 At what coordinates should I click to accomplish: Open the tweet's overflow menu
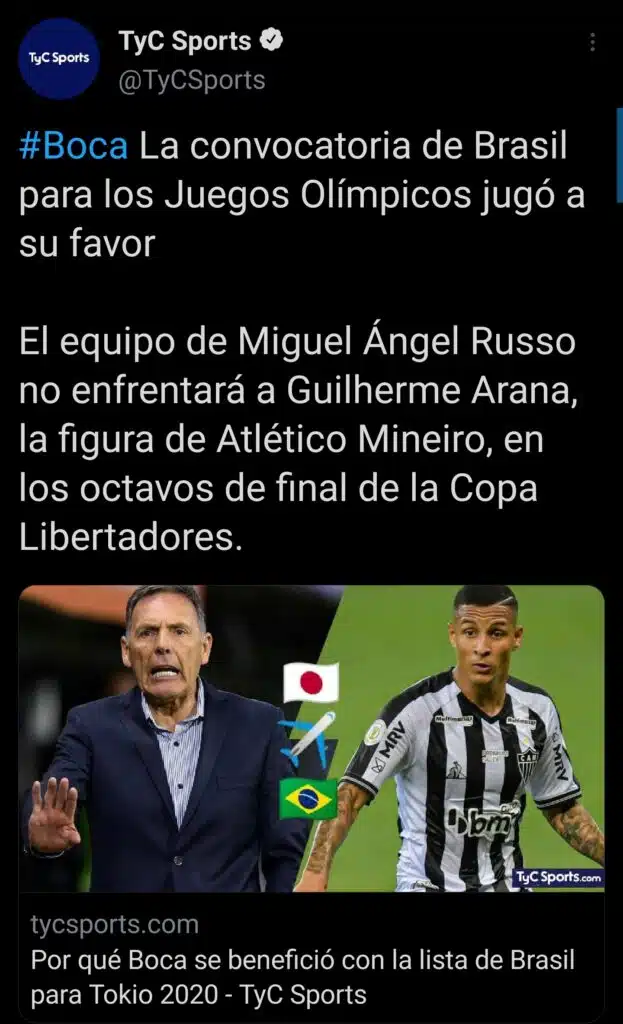point(593,43)
